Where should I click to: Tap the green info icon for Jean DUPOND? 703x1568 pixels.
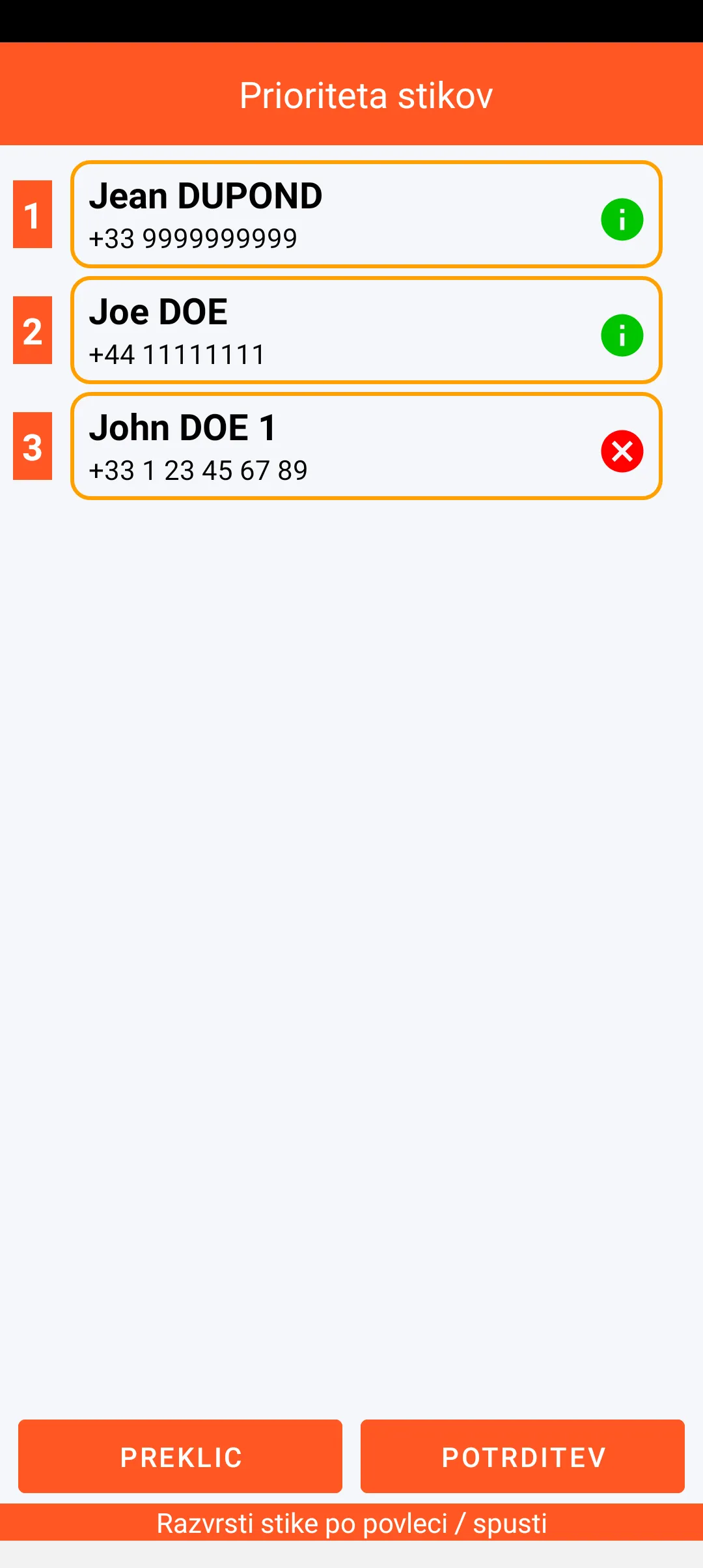pos(622,219)
